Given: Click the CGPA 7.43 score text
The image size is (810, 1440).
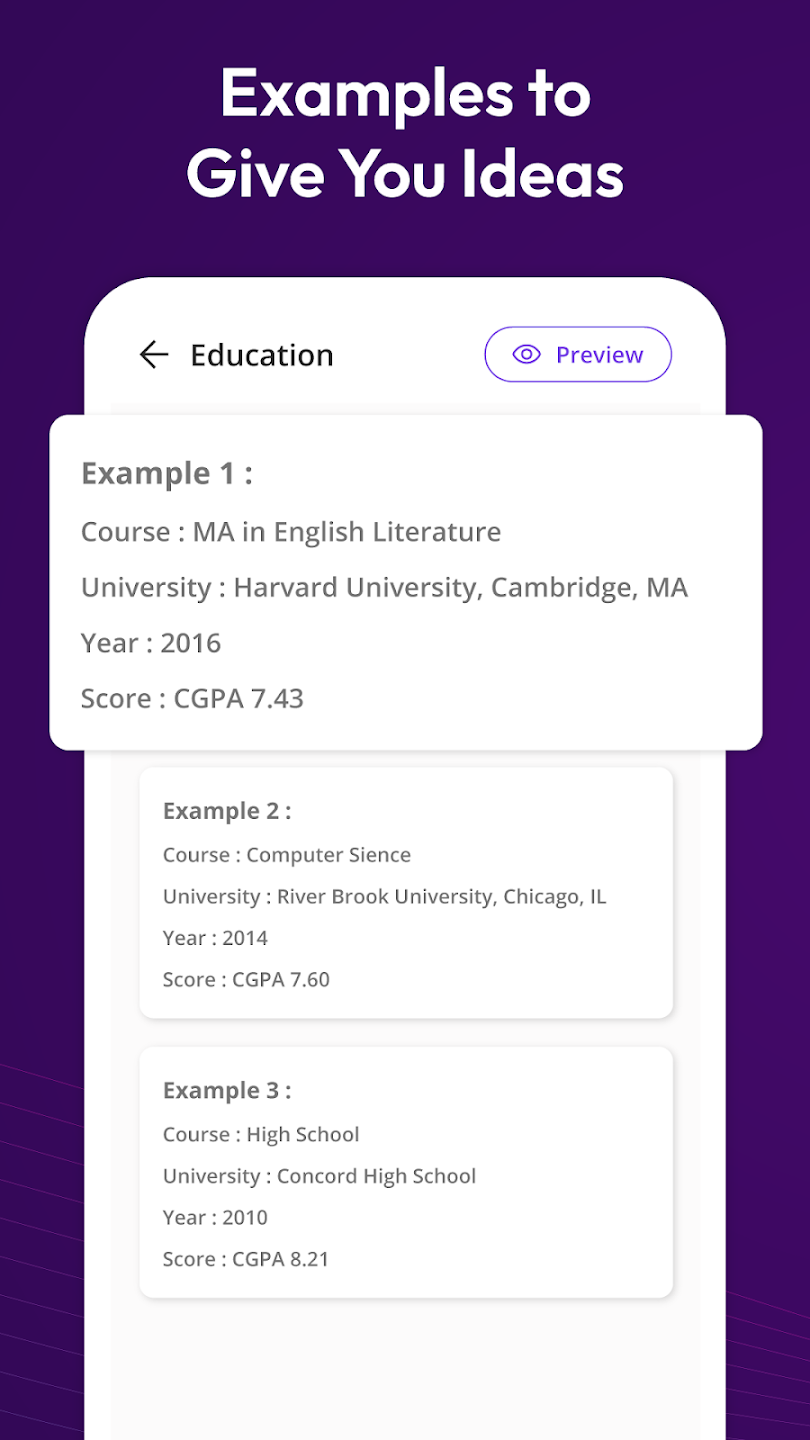Looking at the screenshot, I should tap(190, 698).
